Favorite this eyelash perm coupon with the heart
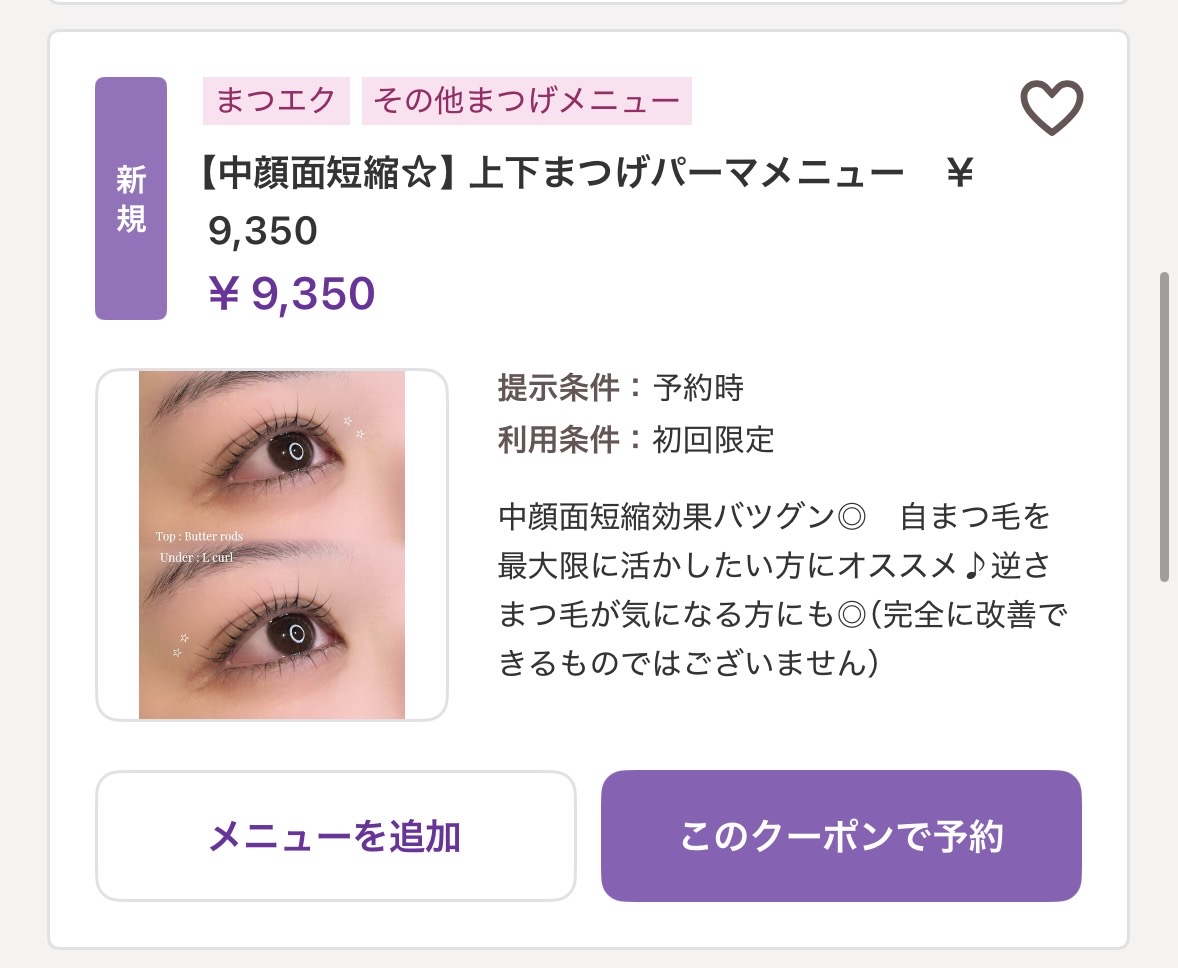The width and height of the screenshot is (1178, 968). (1051, 107)
